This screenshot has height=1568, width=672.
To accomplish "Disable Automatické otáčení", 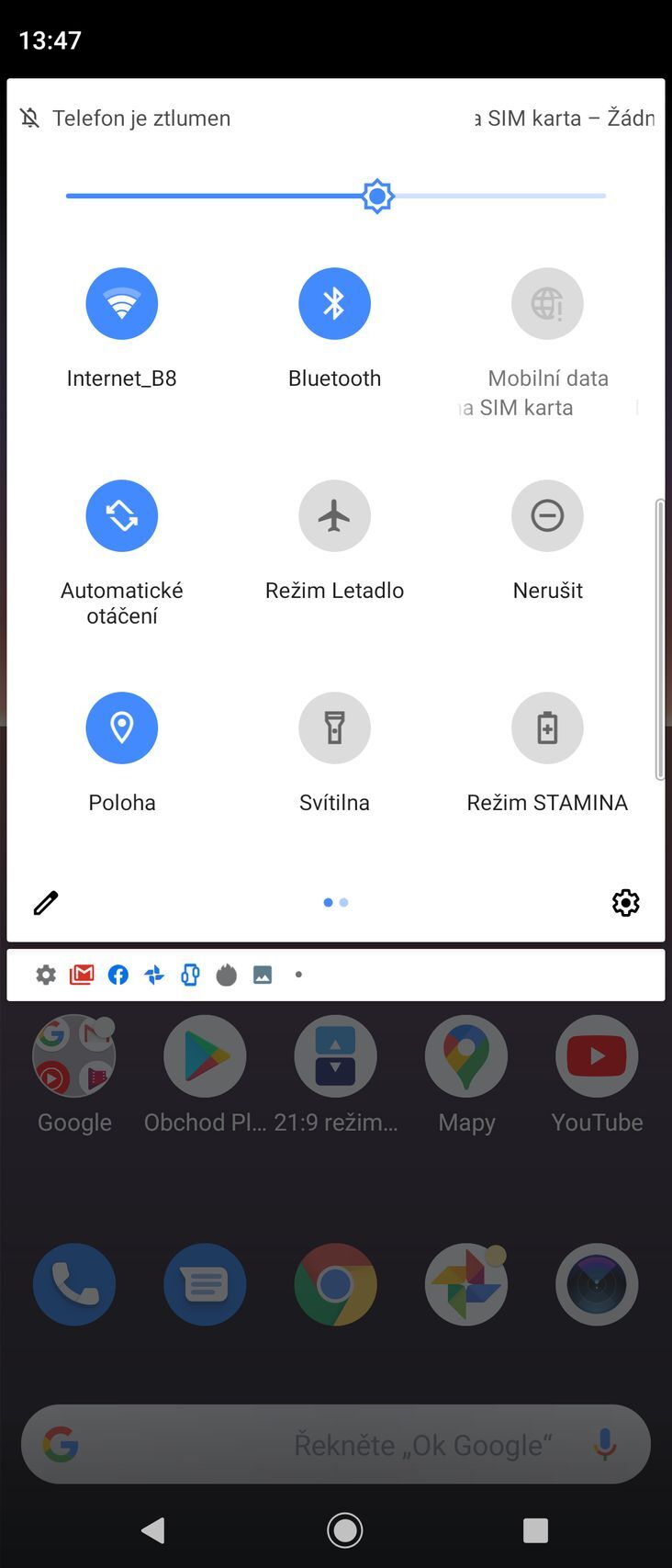I will tap(121, 515).
